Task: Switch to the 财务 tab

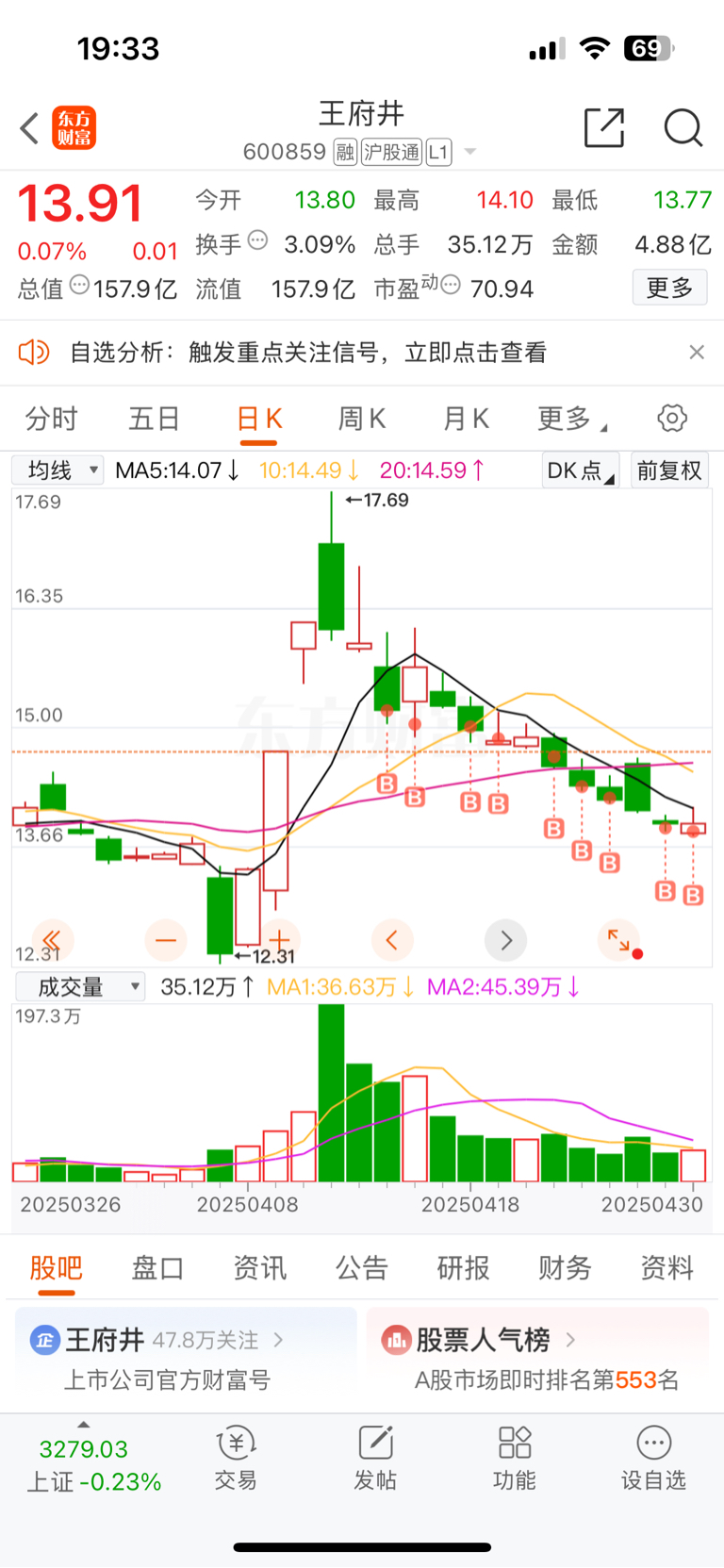Action: (565, 1268)
